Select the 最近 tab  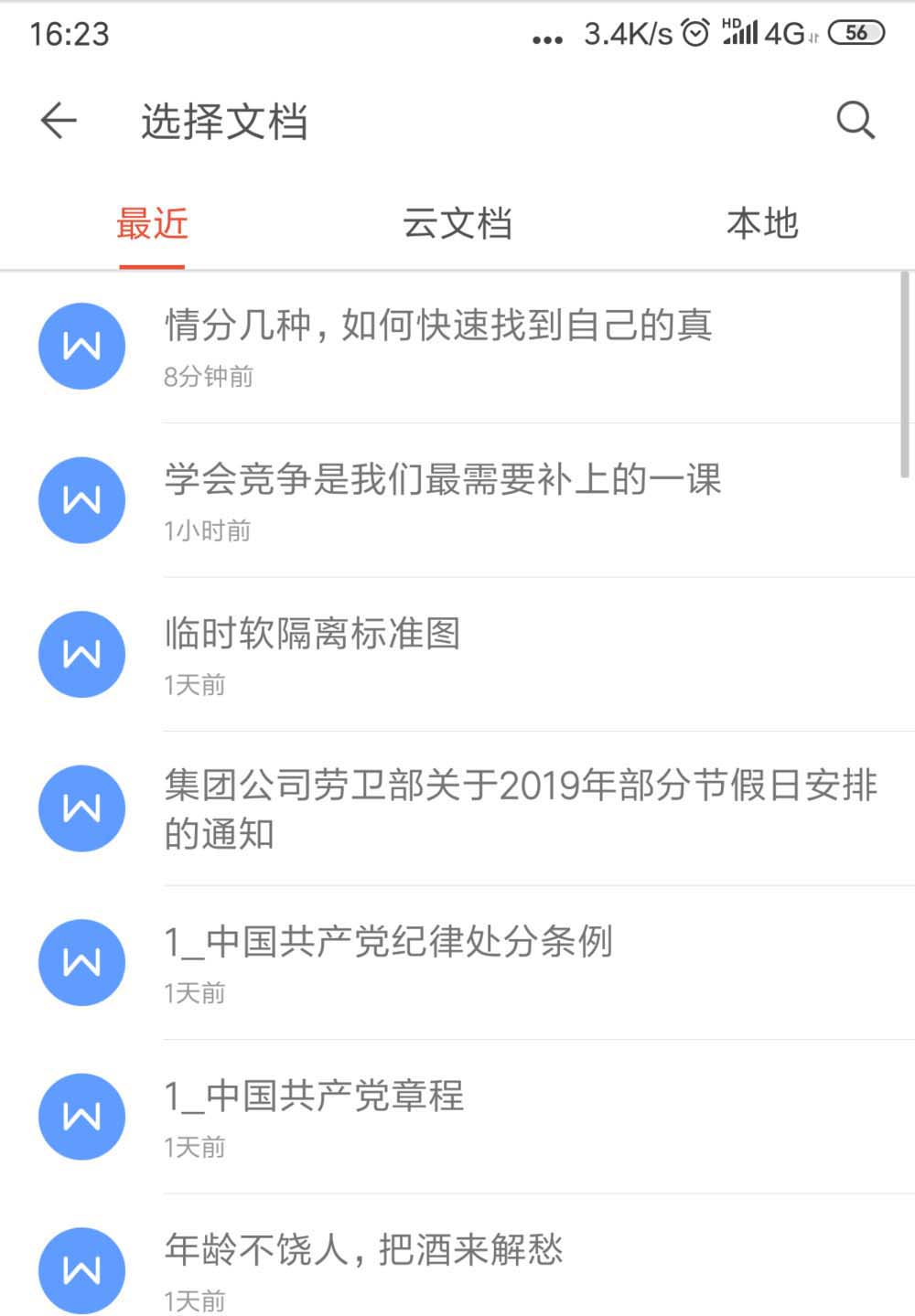(152, 224)
